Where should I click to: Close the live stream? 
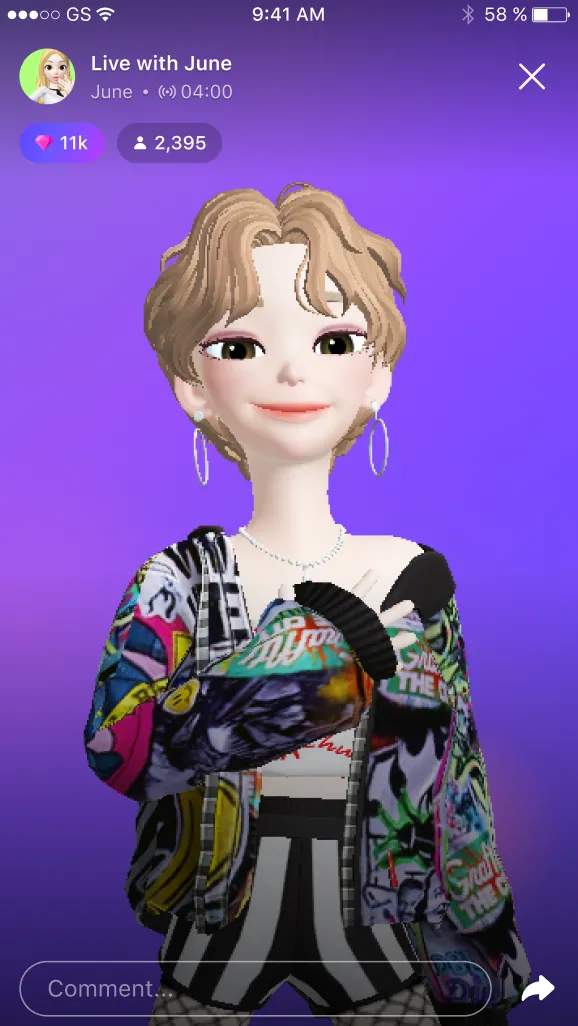(532, 77)
